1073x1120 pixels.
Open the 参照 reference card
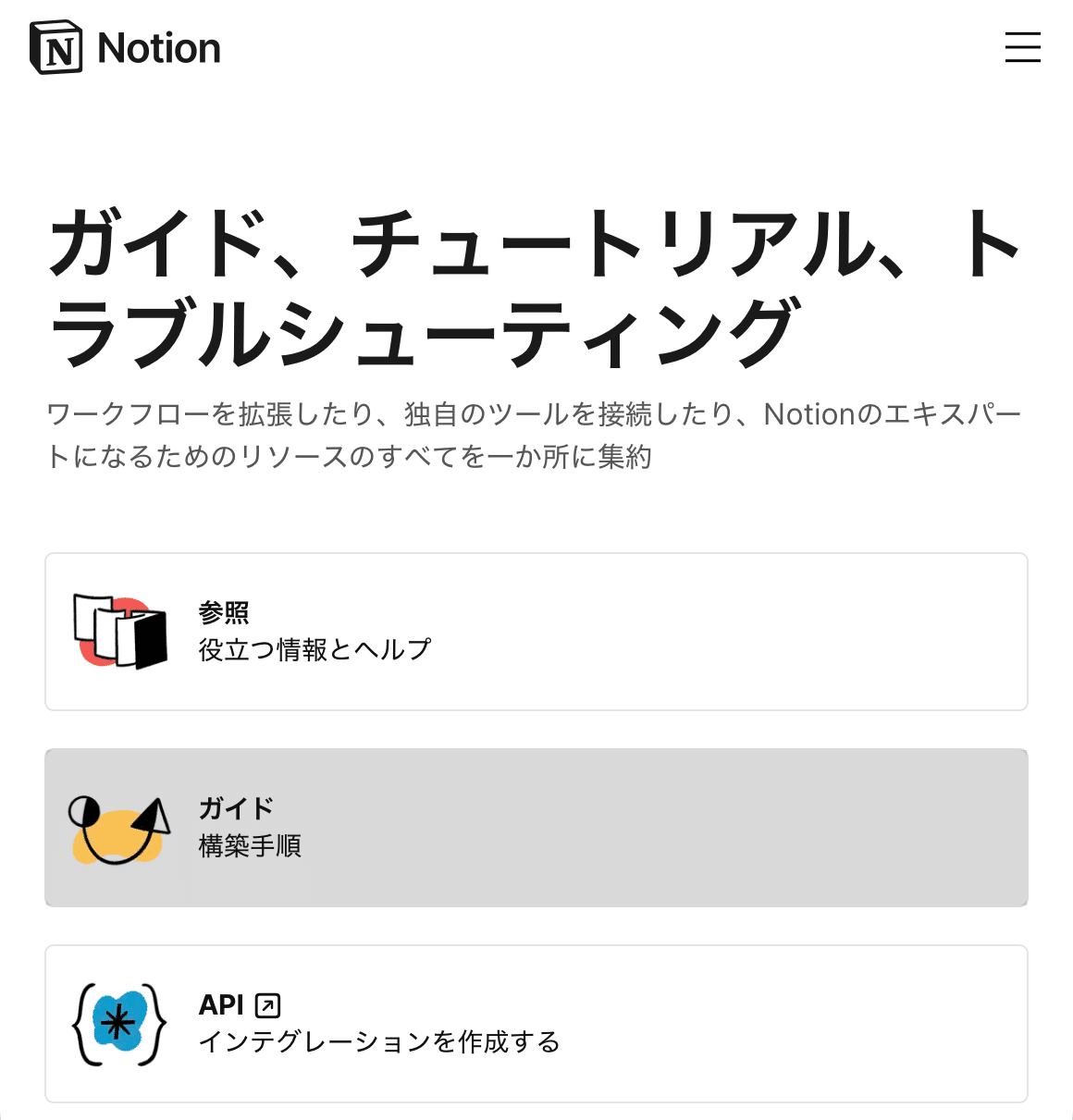(x=536, y=632)
